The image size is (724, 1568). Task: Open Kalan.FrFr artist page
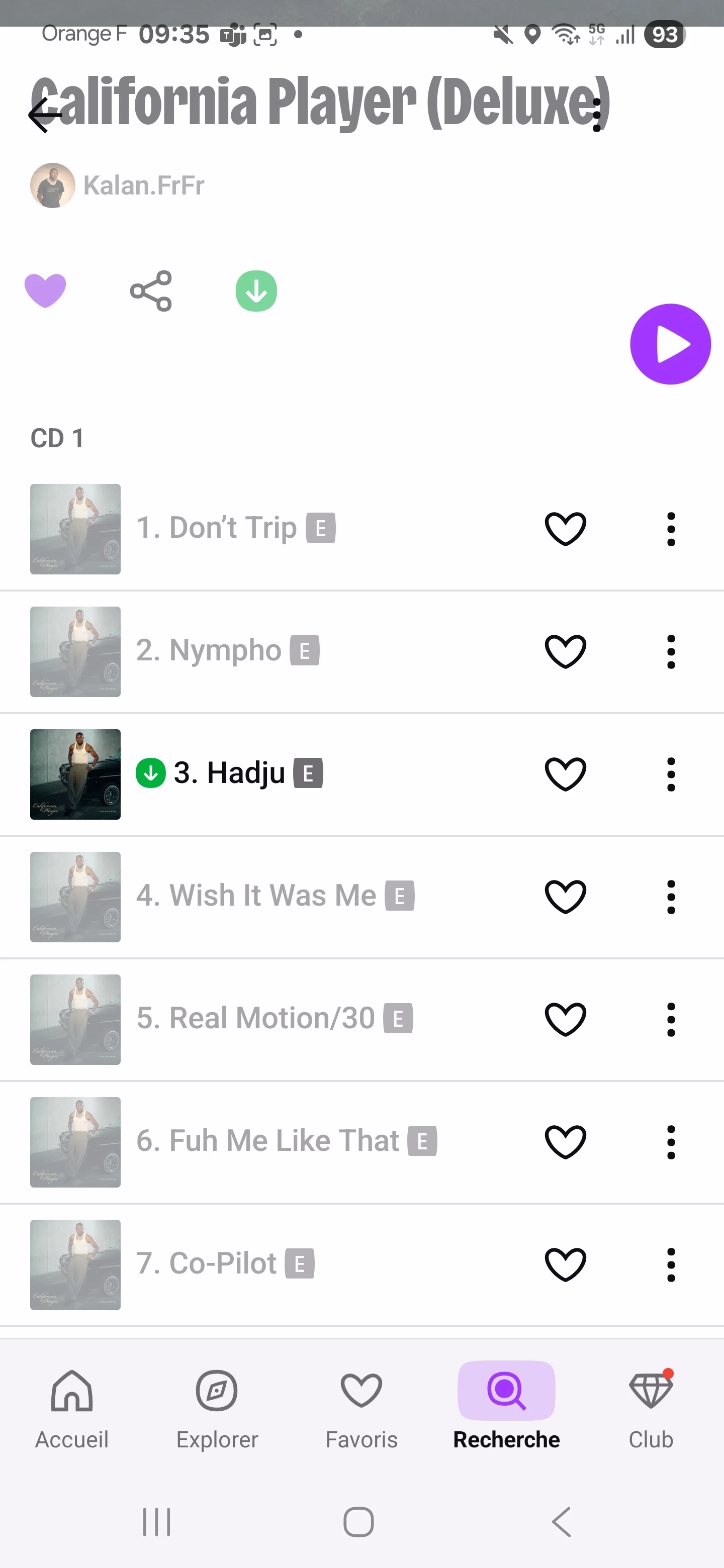point(142,185)
